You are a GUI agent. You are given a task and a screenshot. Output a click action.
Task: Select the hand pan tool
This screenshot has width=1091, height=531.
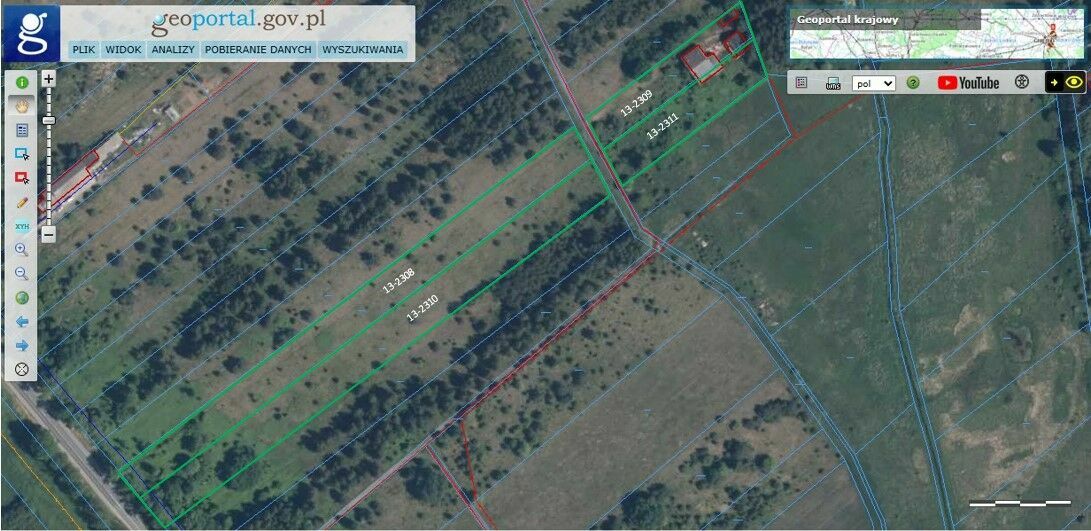click(21, 105)
